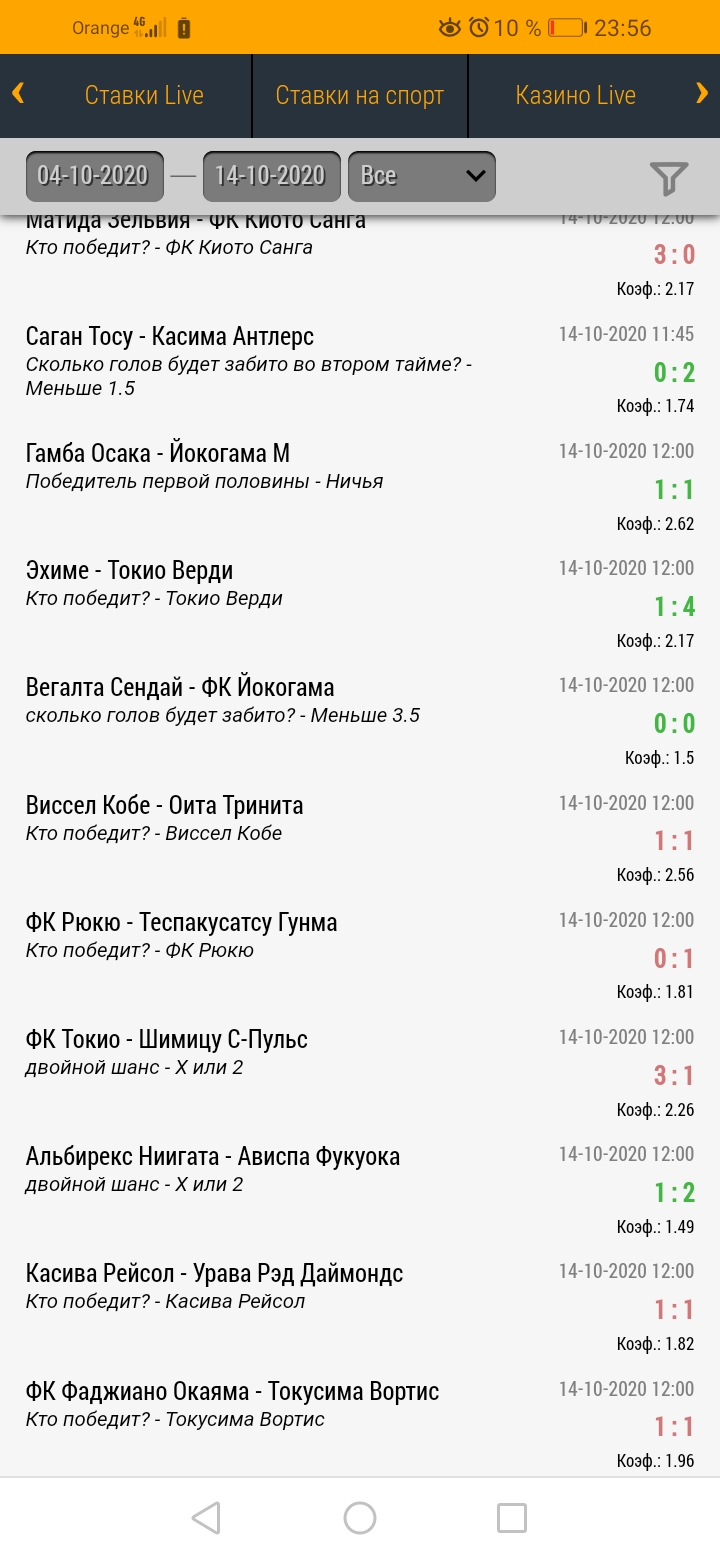Change the end date 14-10-2020
Screen dimensions: 720x1560
pos(271,176)
